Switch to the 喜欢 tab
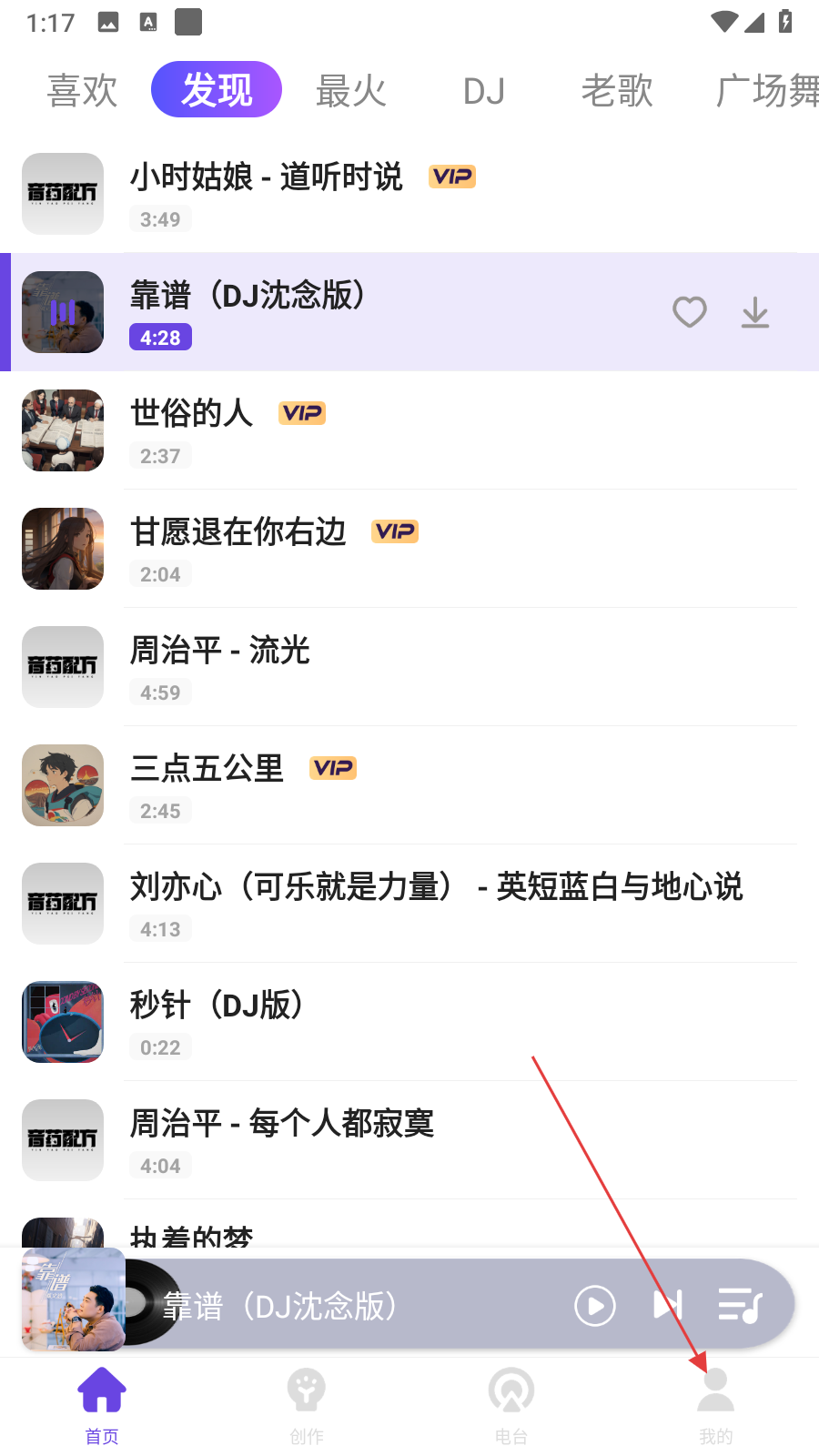 82,90
